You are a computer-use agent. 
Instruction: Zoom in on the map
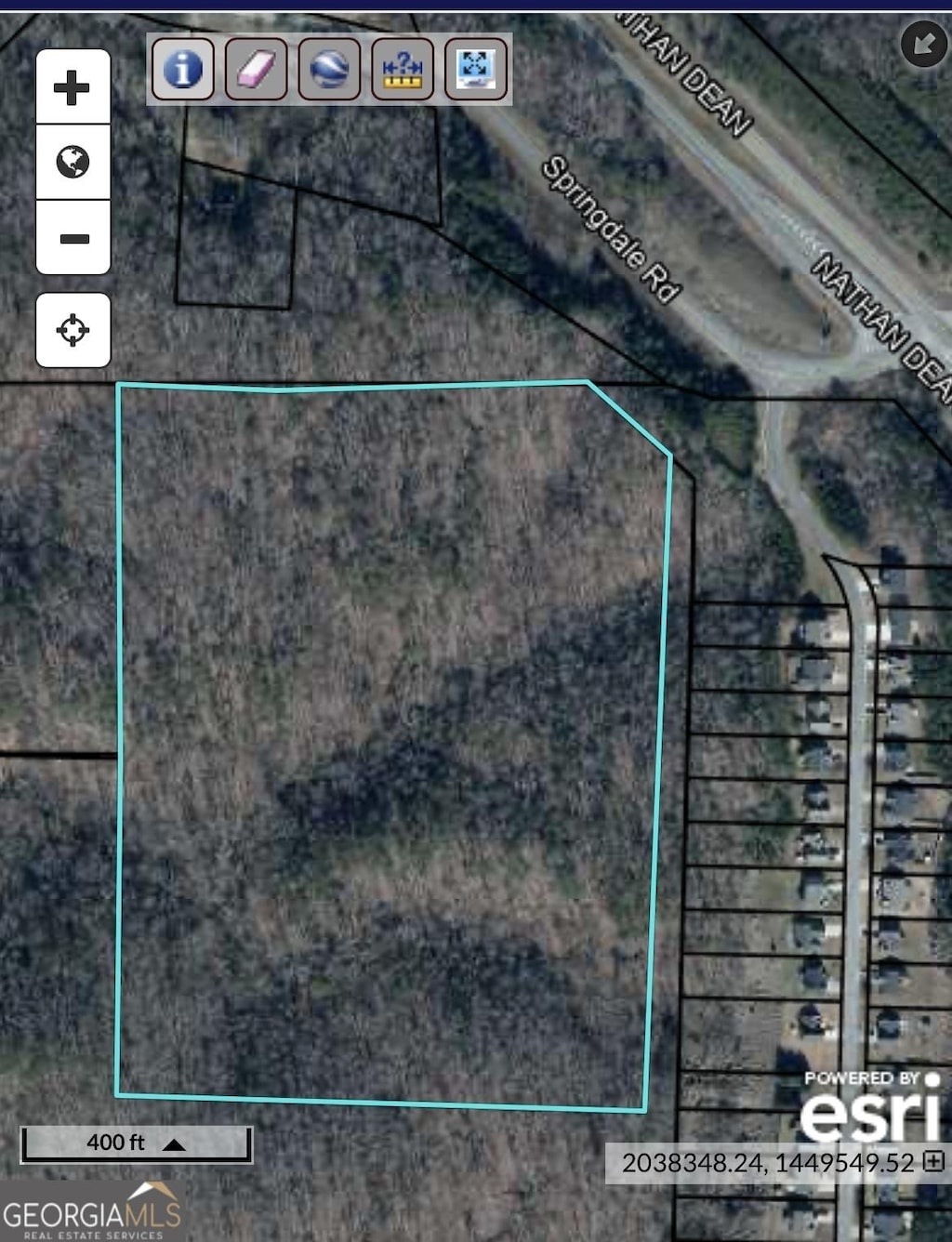coord(73,88)
